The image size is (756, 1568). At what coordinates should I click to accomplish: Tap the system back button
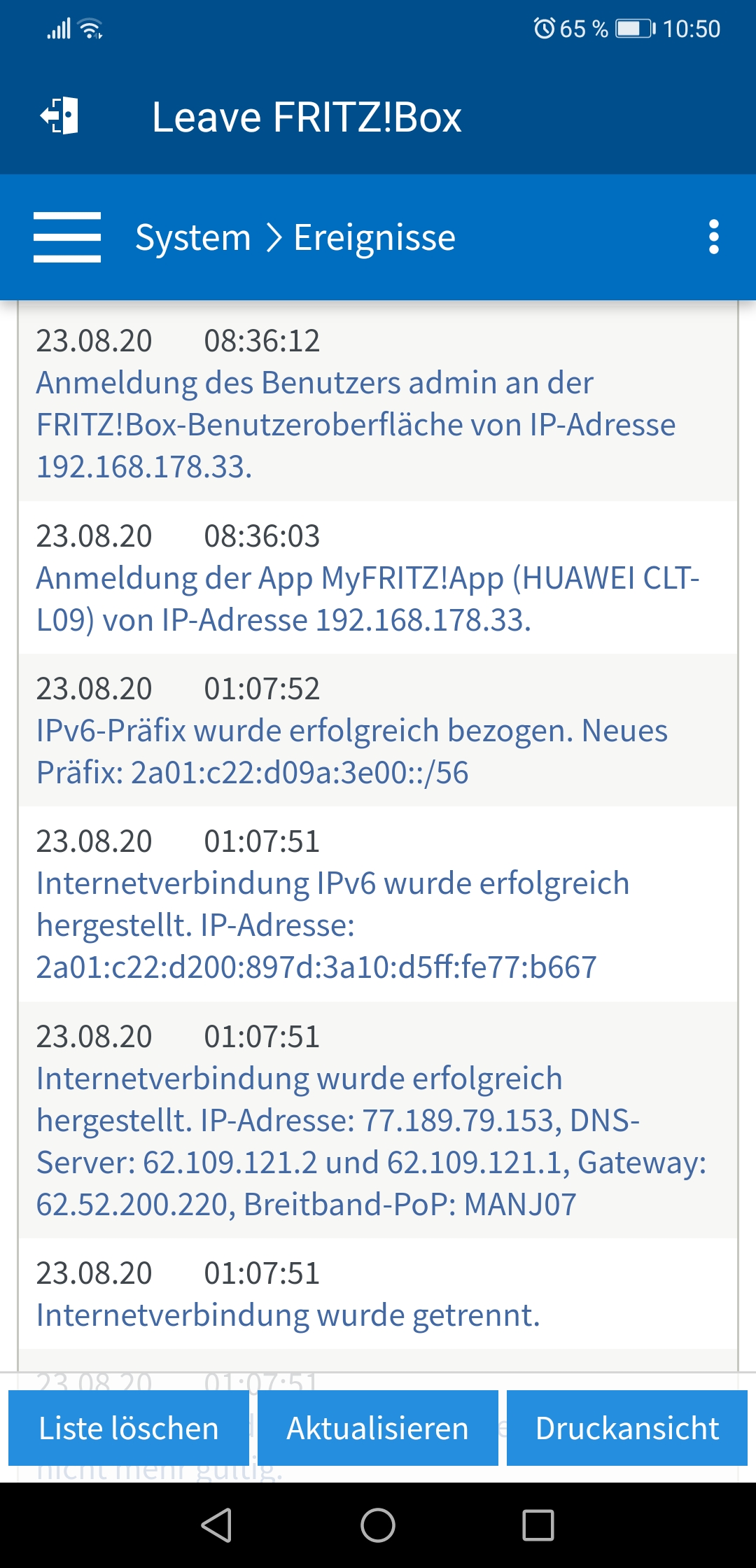pos(217,1525)
